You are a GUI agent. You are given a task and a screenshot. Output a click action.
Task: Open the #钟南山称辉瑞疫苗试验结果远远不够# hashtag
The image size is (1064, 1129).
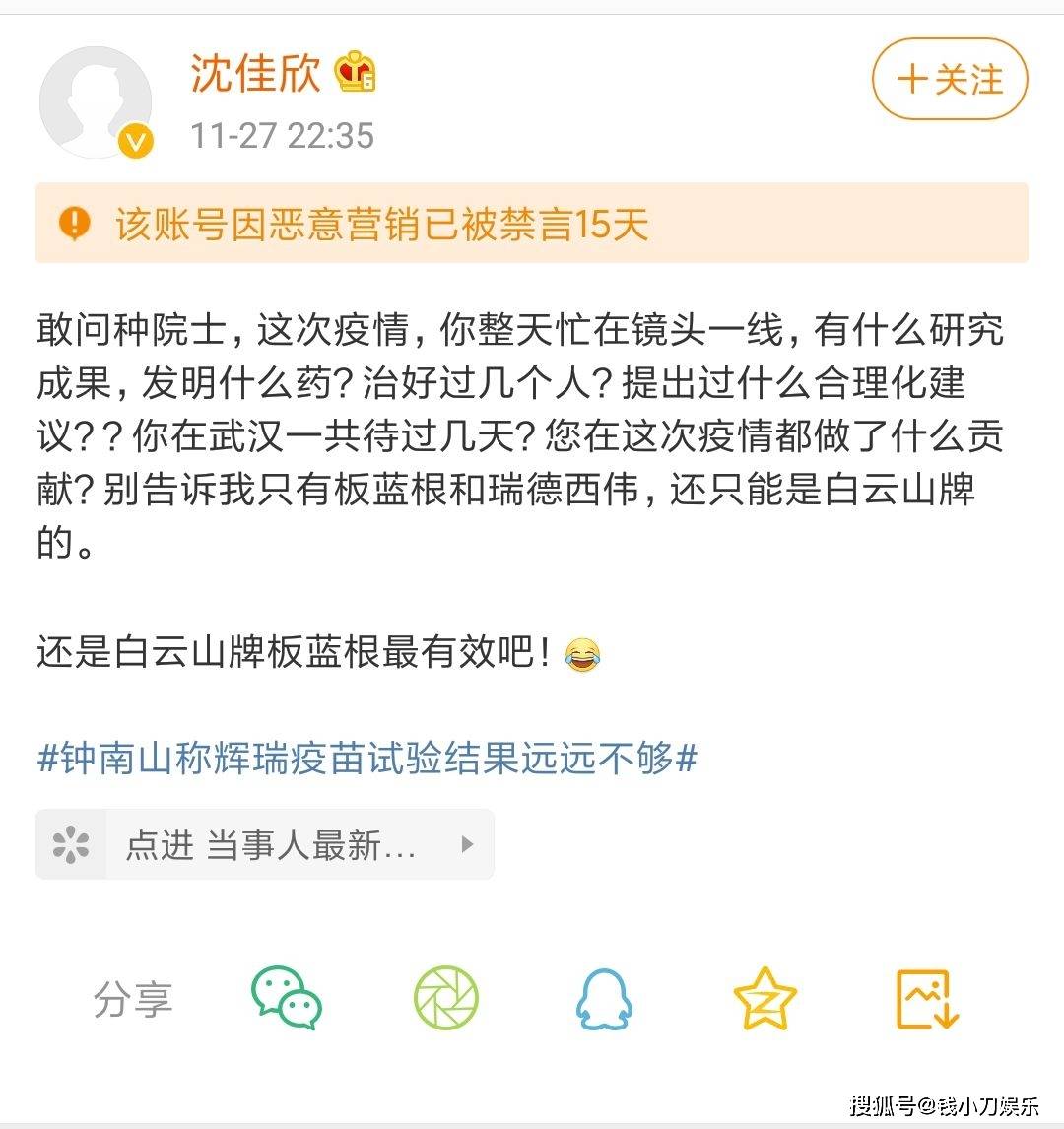click(366, 759)
